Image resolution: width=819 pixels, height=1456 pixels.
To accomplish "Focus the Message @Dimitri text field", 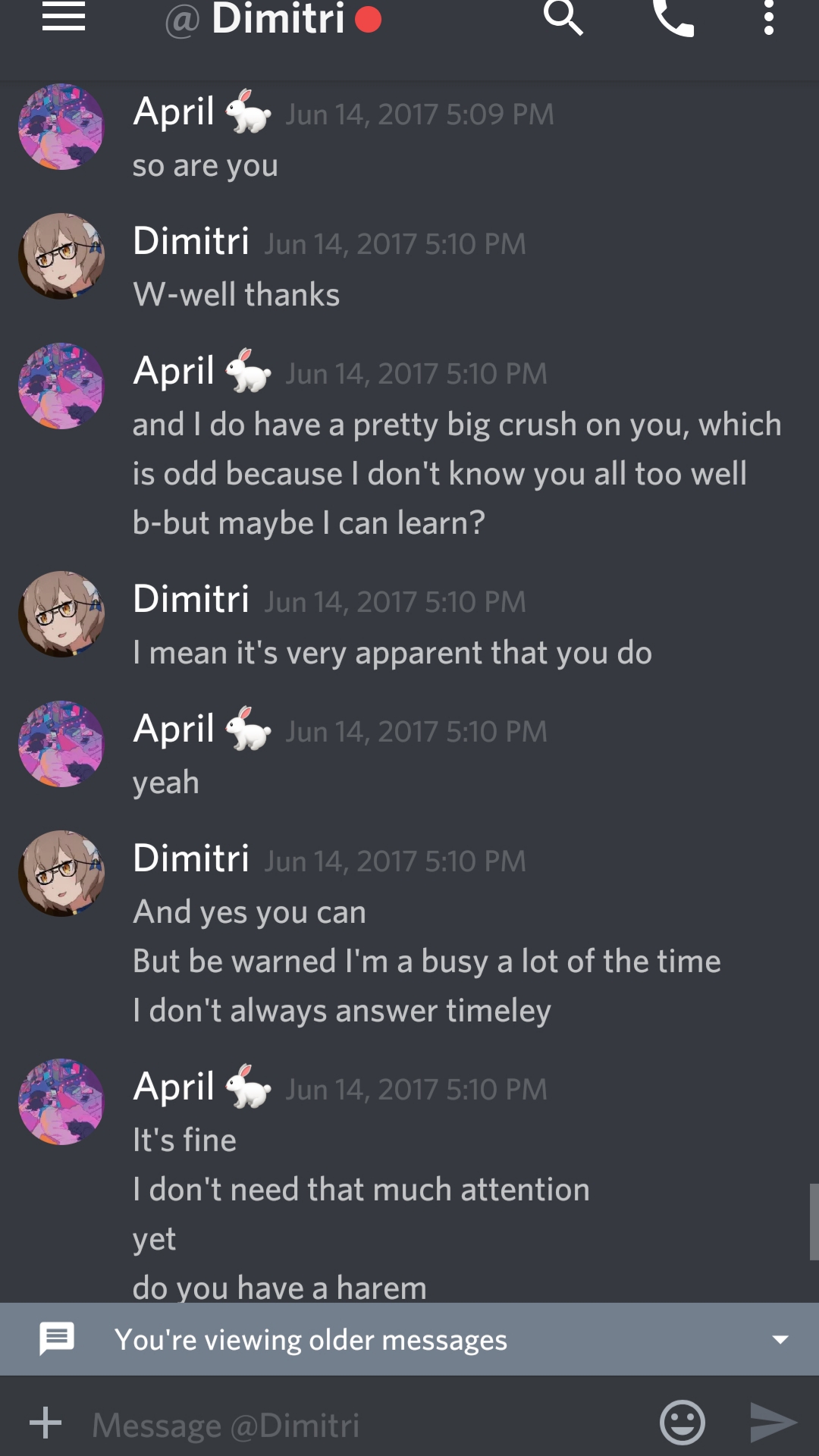I will 364,1424.
